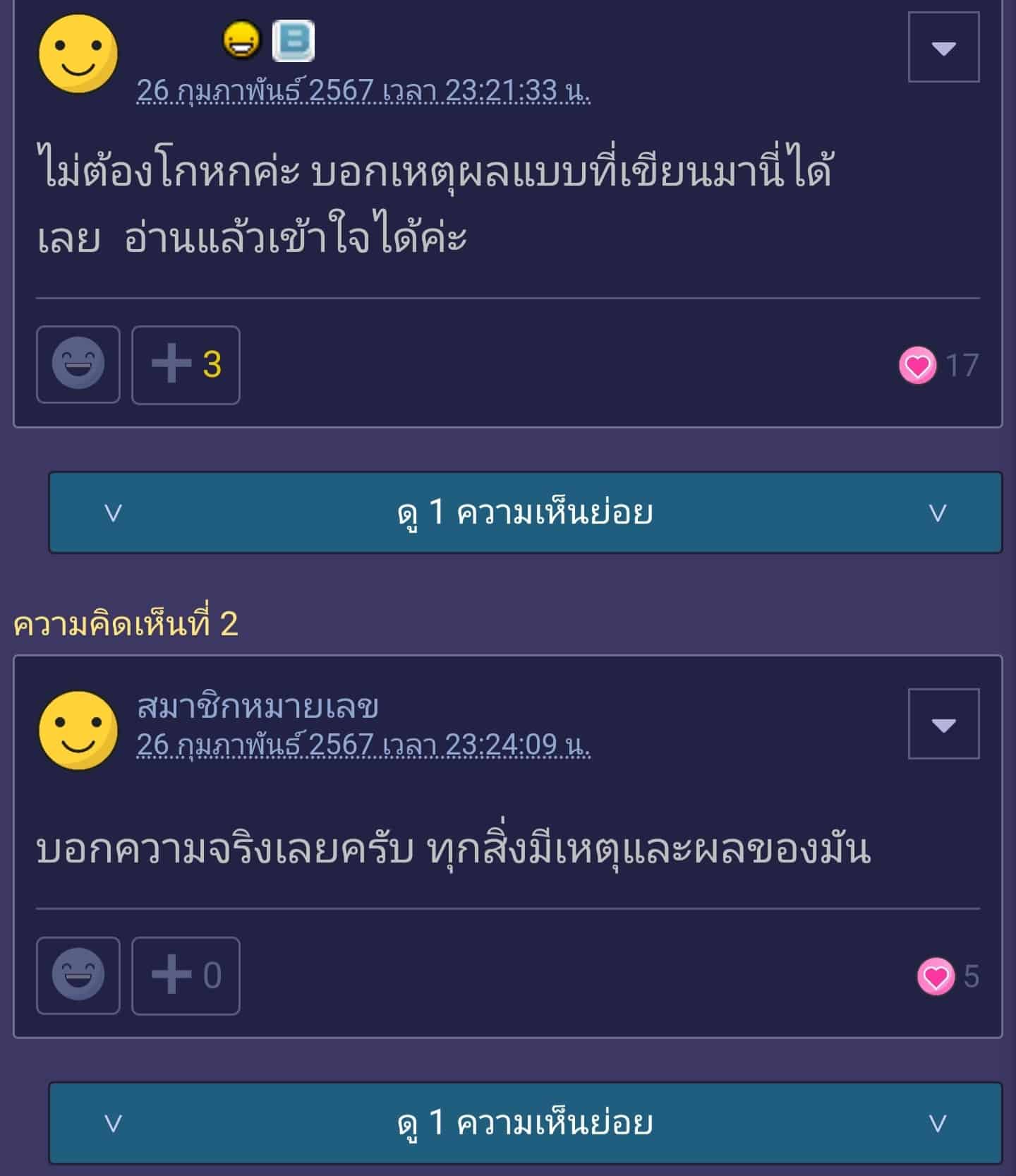Open dropdown menu on comment 2
The height and width of the screenshot is (1176, 1016).
[943, 724]
